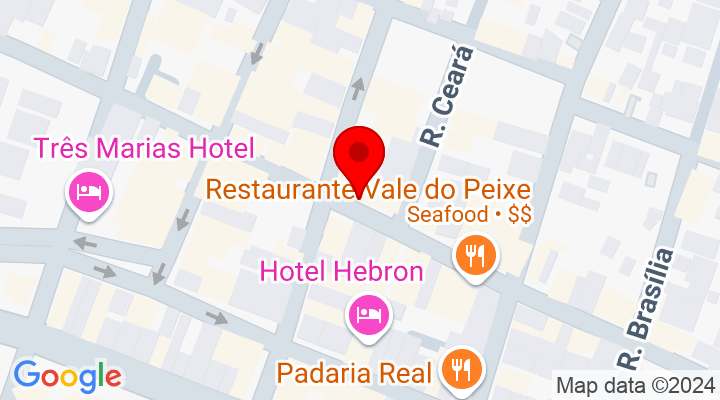Screen dimensions: 720x400
Task: Open Restaurante Vale do Peixe seafood marker
Action: pyautogui.click(x=475, y=254)
